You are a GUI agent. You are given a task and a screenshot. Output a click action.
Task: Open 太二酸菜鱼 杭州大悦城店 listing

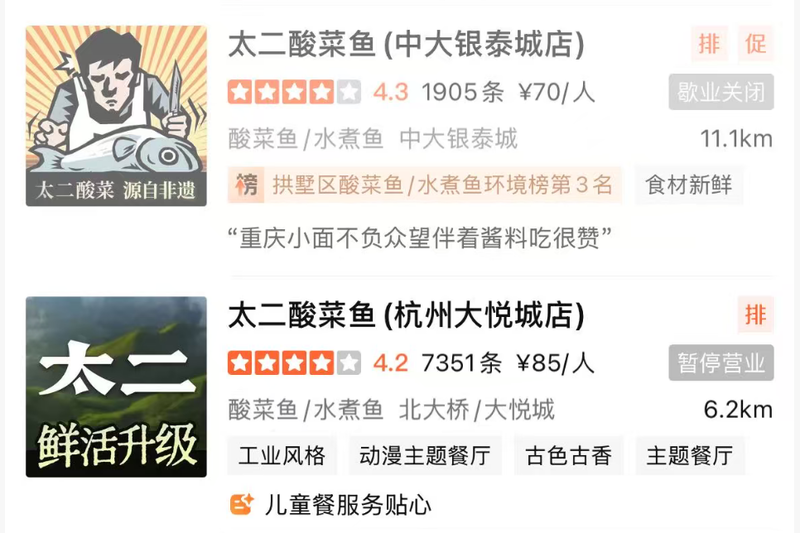pos(406,316)
